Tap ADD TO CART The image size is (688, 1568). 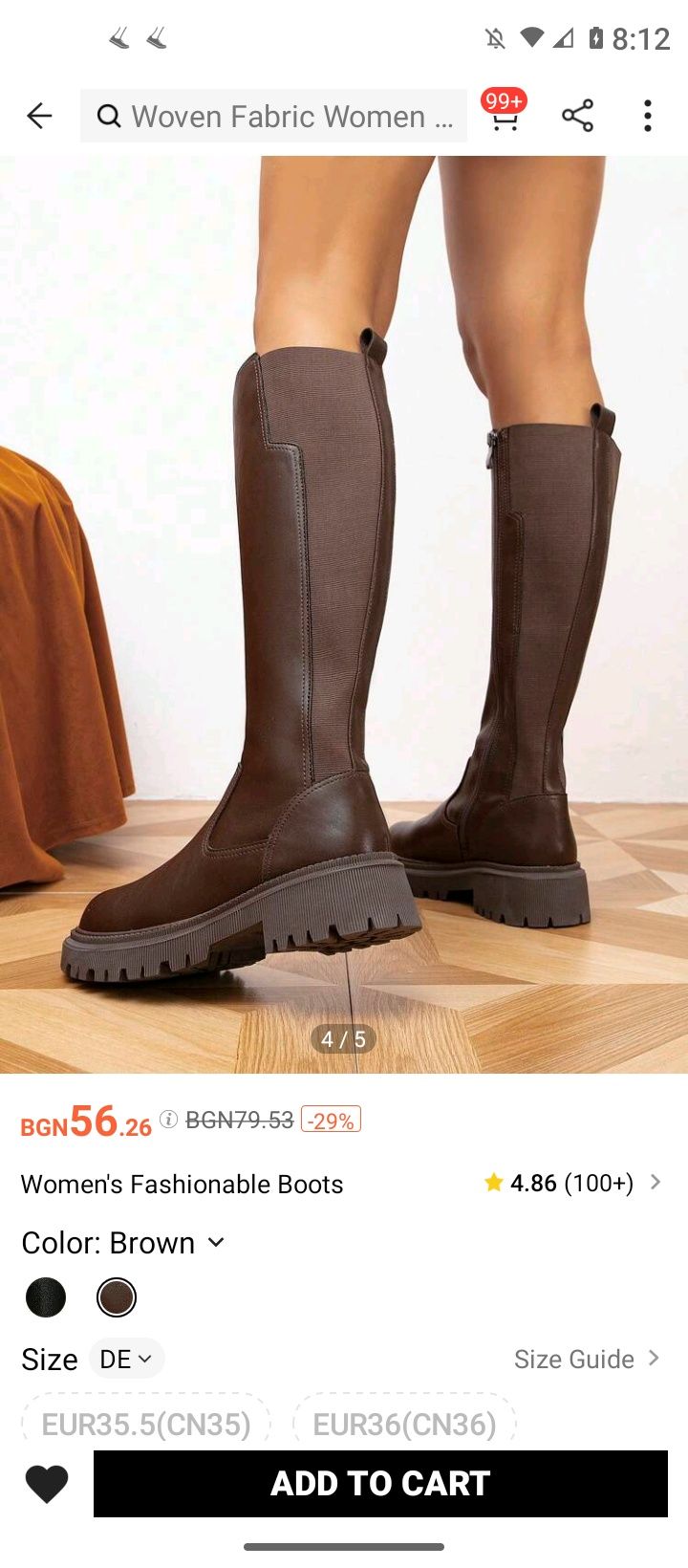coord(380,1484)
